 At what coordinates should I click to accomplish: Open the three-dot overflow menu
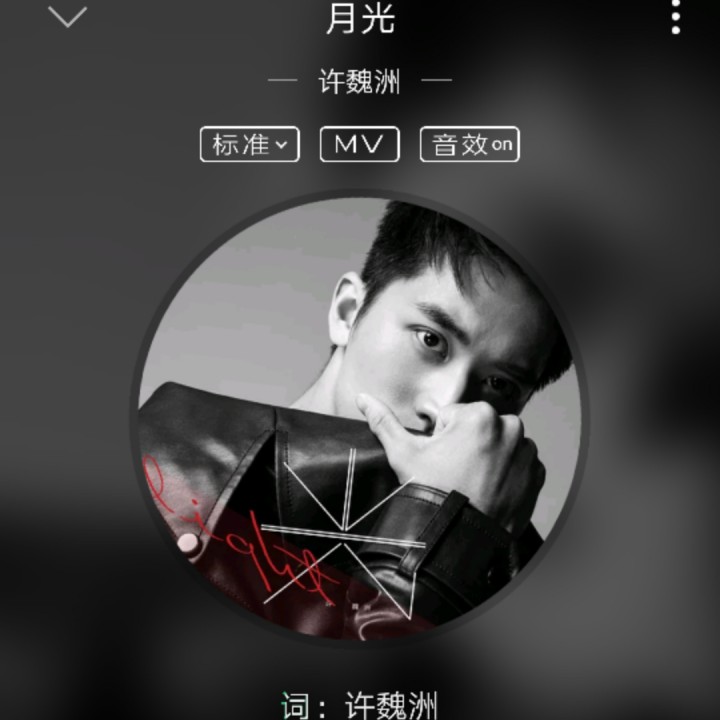676,17
